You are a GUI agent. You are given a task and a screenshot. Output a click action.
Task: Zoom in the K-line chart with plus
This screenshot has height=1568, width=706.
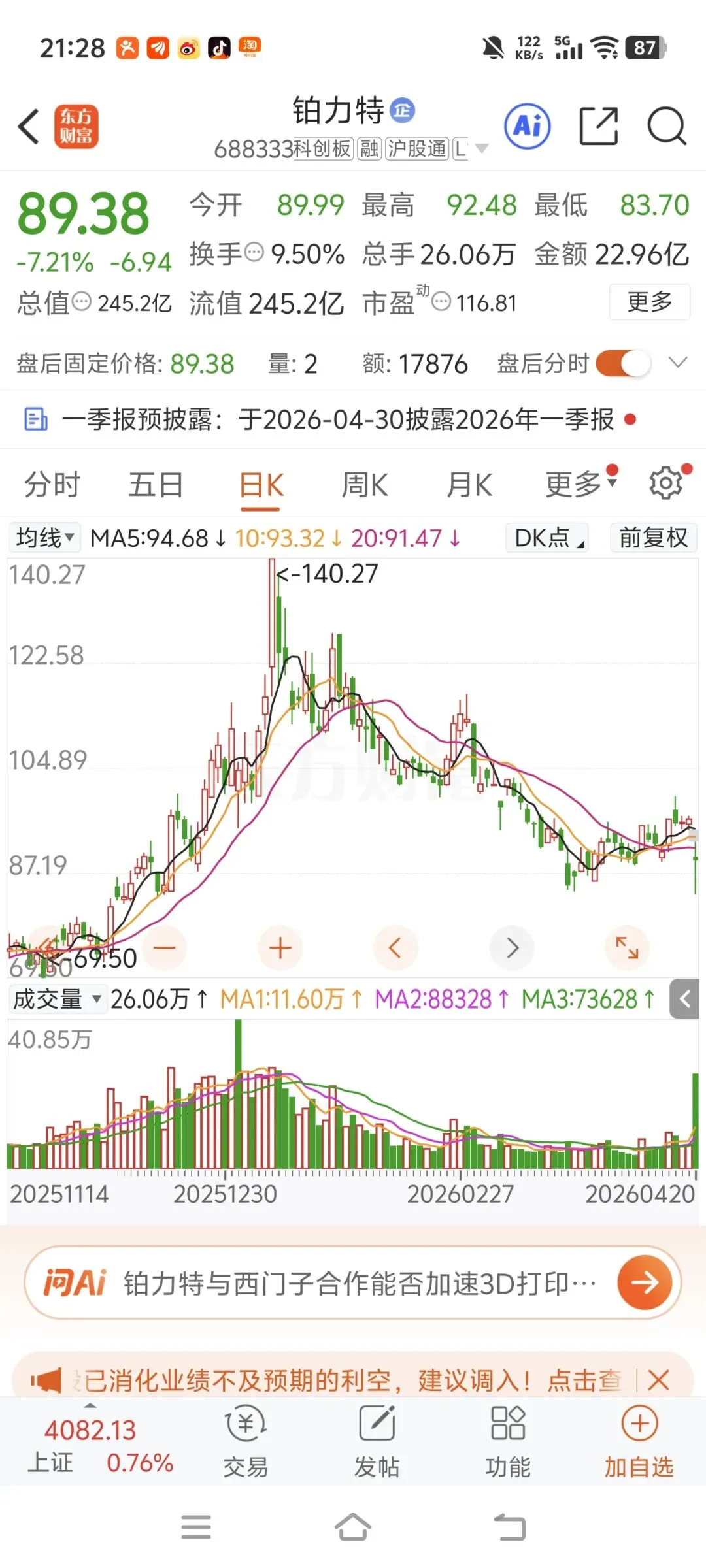280,948
